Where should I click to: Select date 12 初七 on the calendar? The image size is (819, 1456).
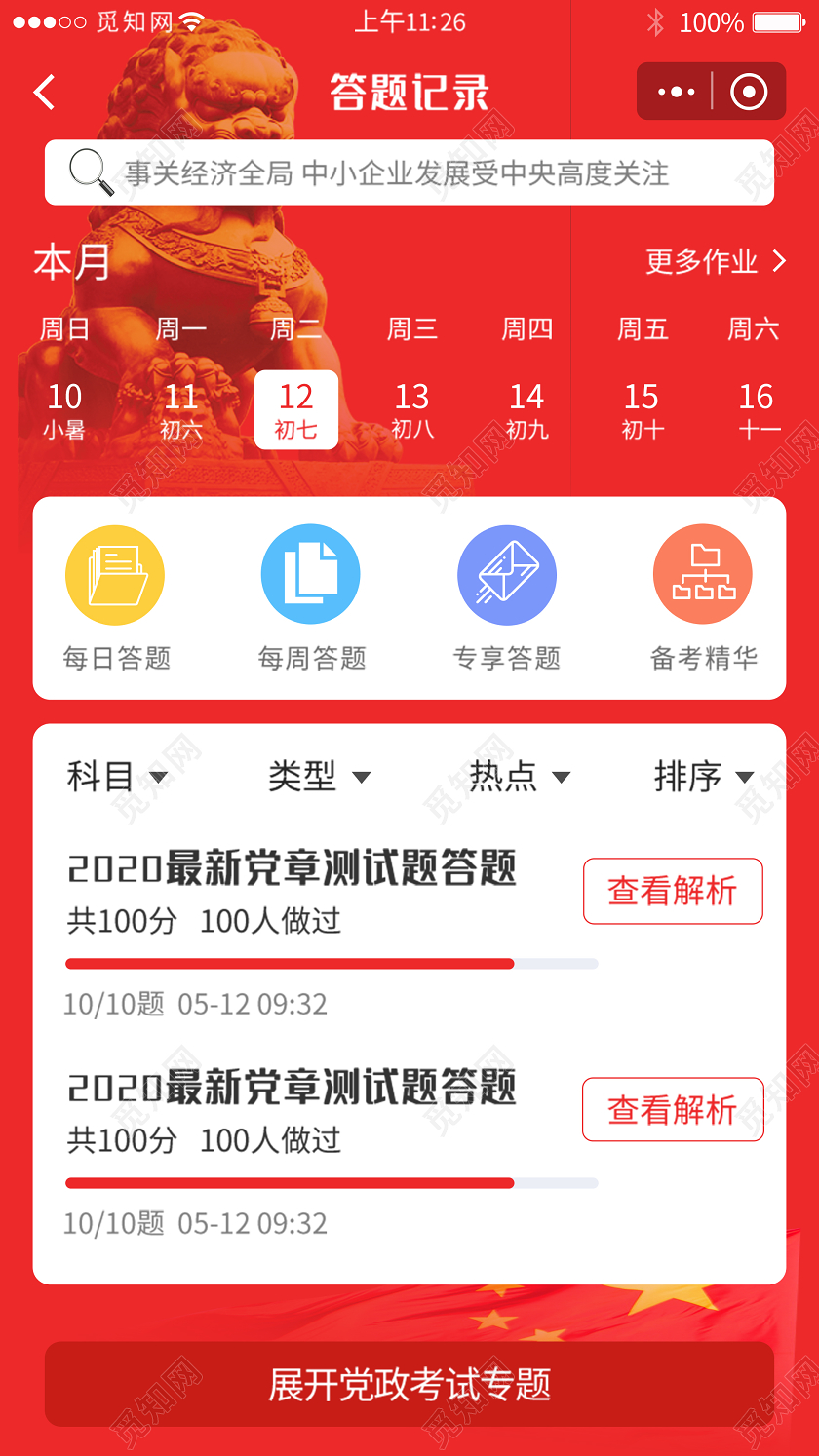(x=296, y=409)
